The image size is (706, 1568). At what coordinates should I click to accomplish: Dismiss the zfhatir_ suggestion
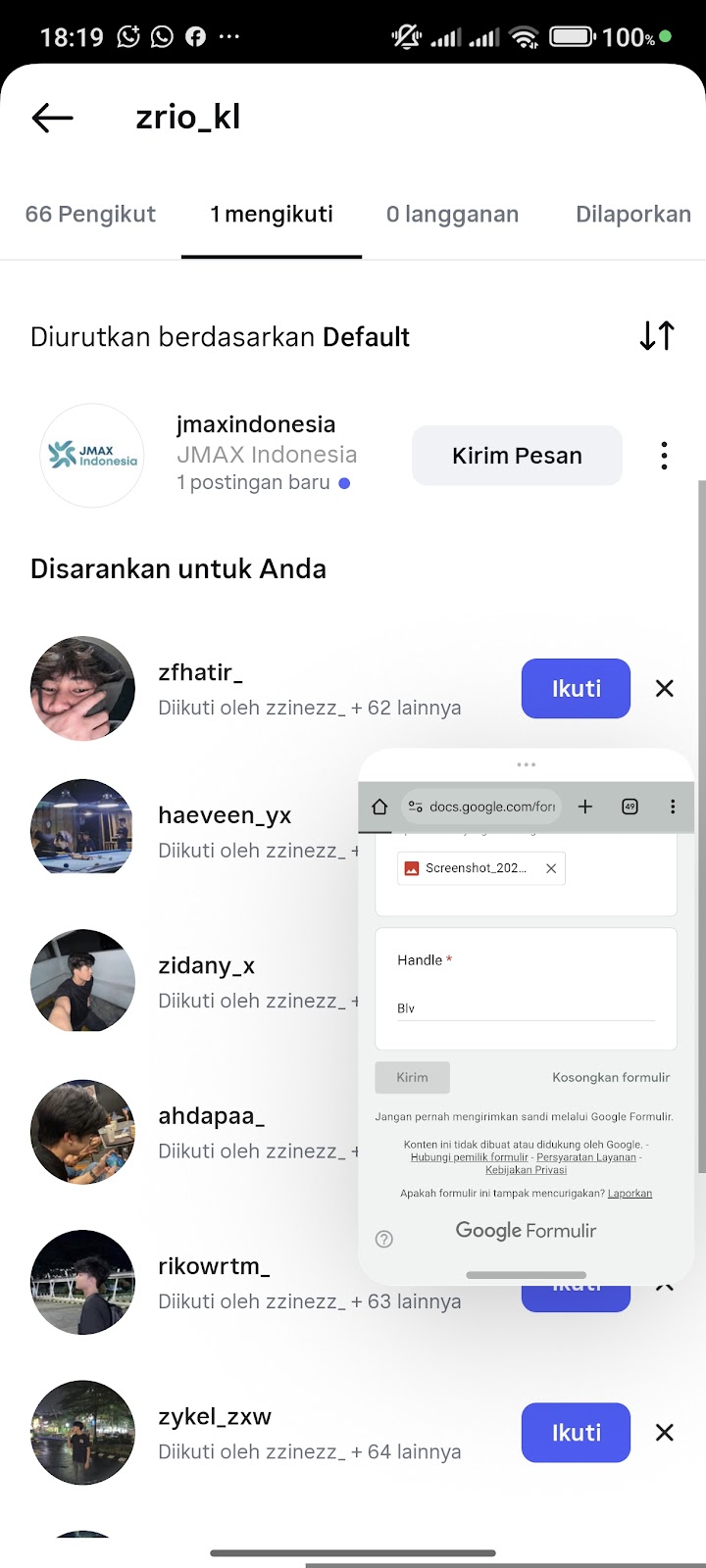[664, 689]
